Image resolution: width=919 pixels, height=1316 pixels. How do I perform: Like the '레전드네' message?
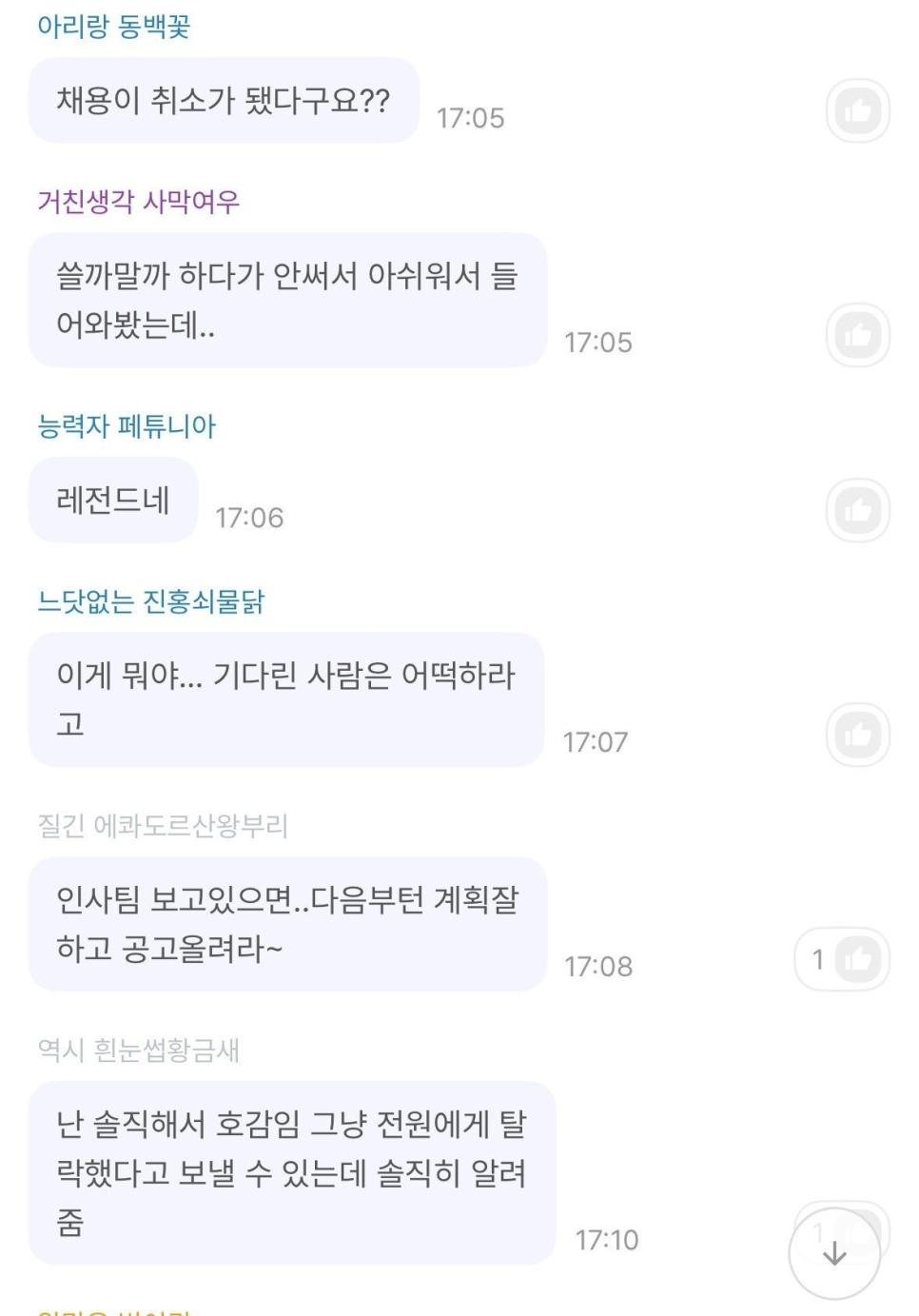point(857,511)
